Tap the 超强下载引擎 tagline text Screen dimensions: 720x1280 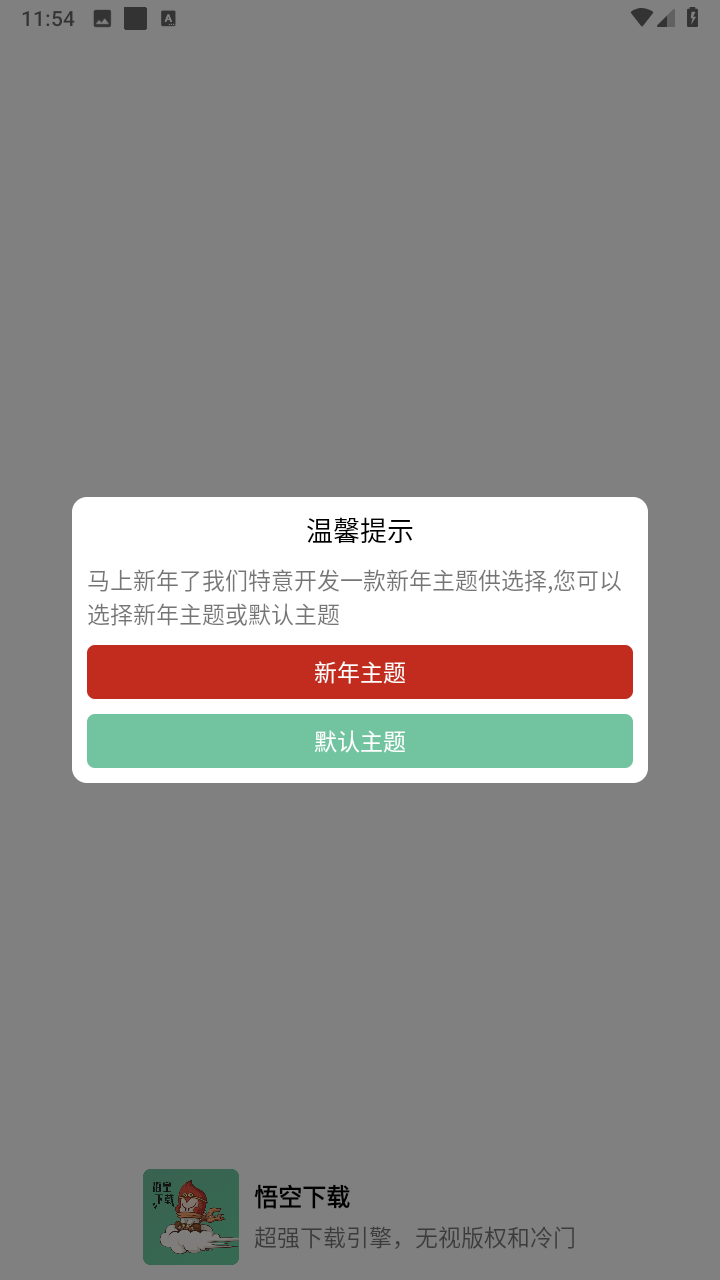pos(415,1238)
